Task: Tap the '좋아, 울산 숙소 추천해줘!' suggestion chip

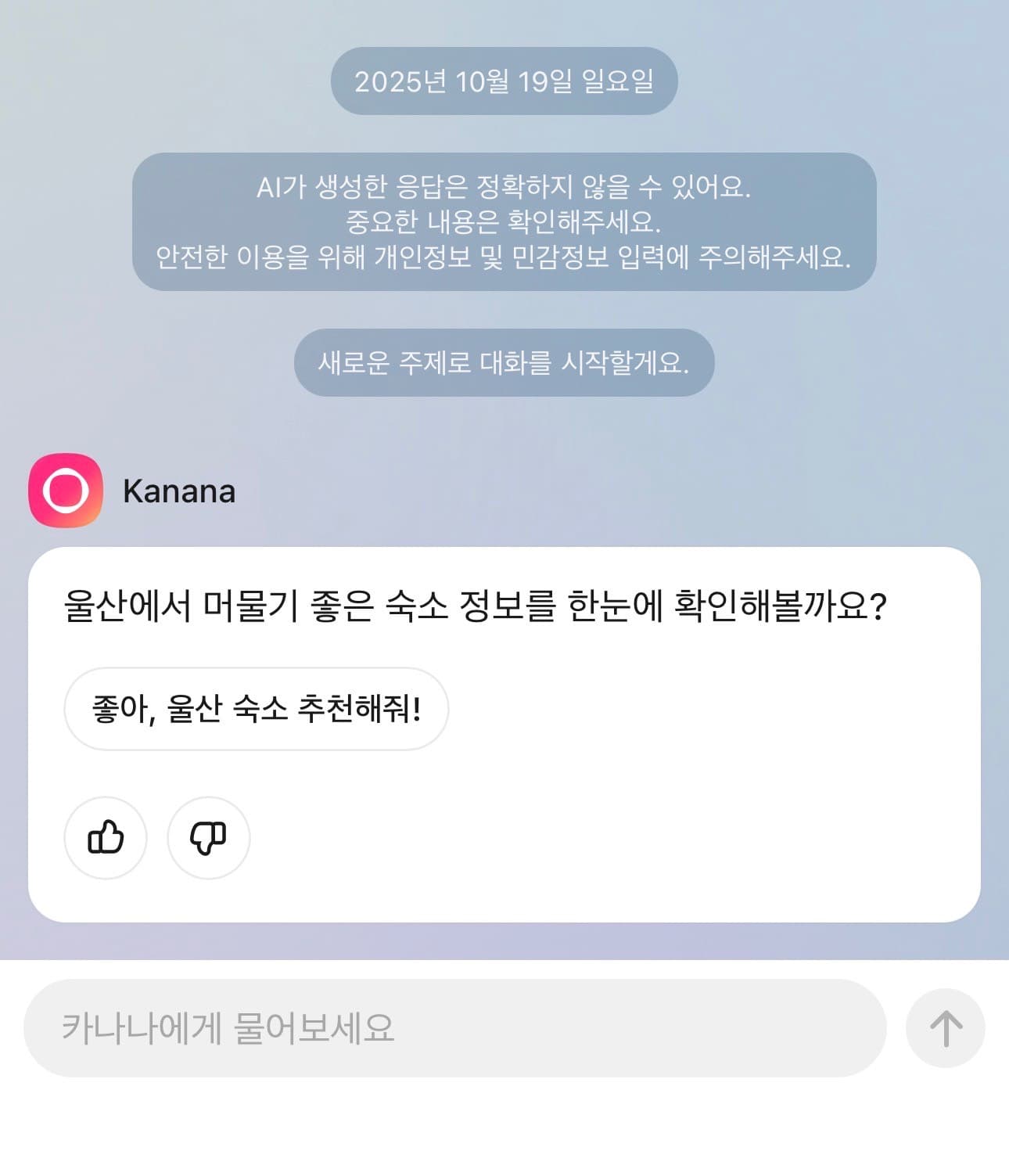Action: coord(256,709)
